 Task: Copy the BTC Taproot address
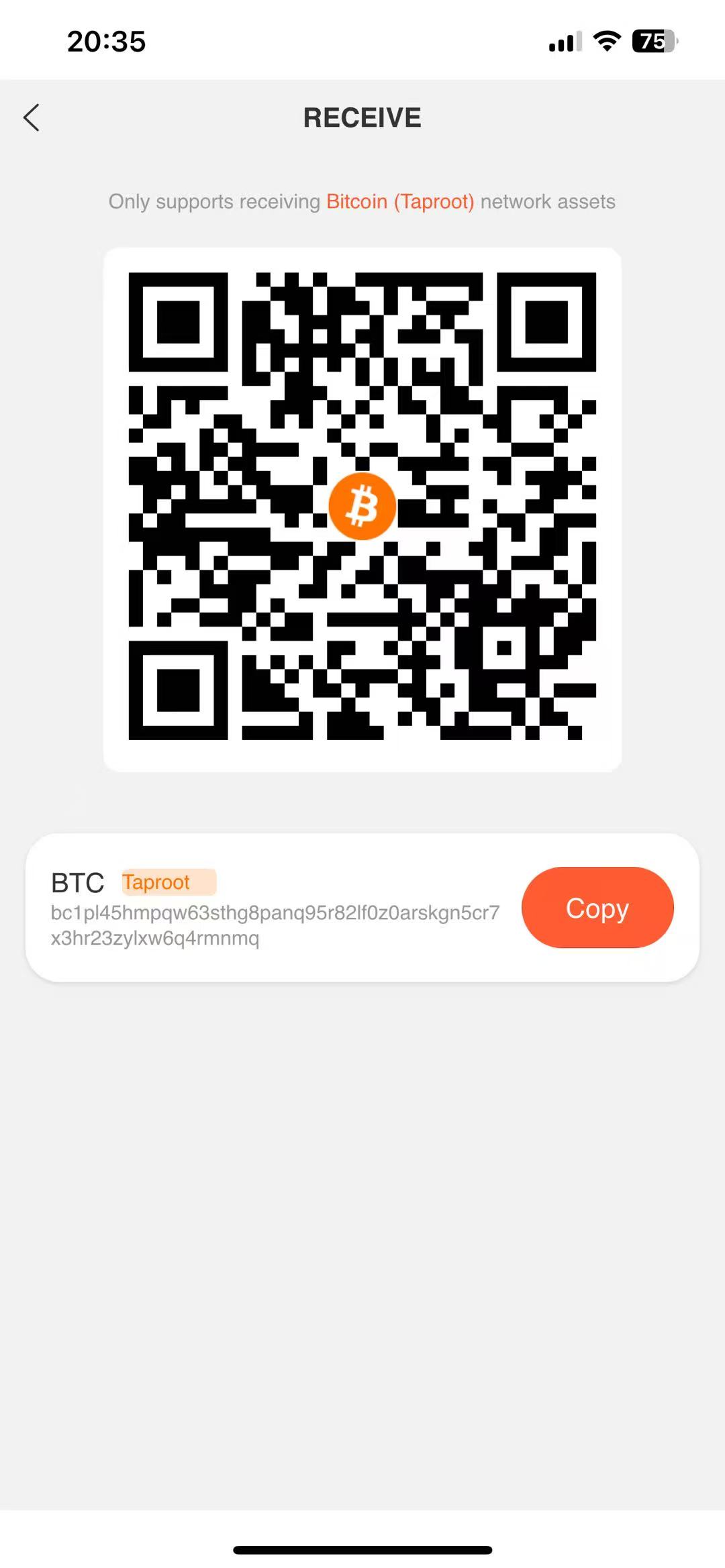597,908
